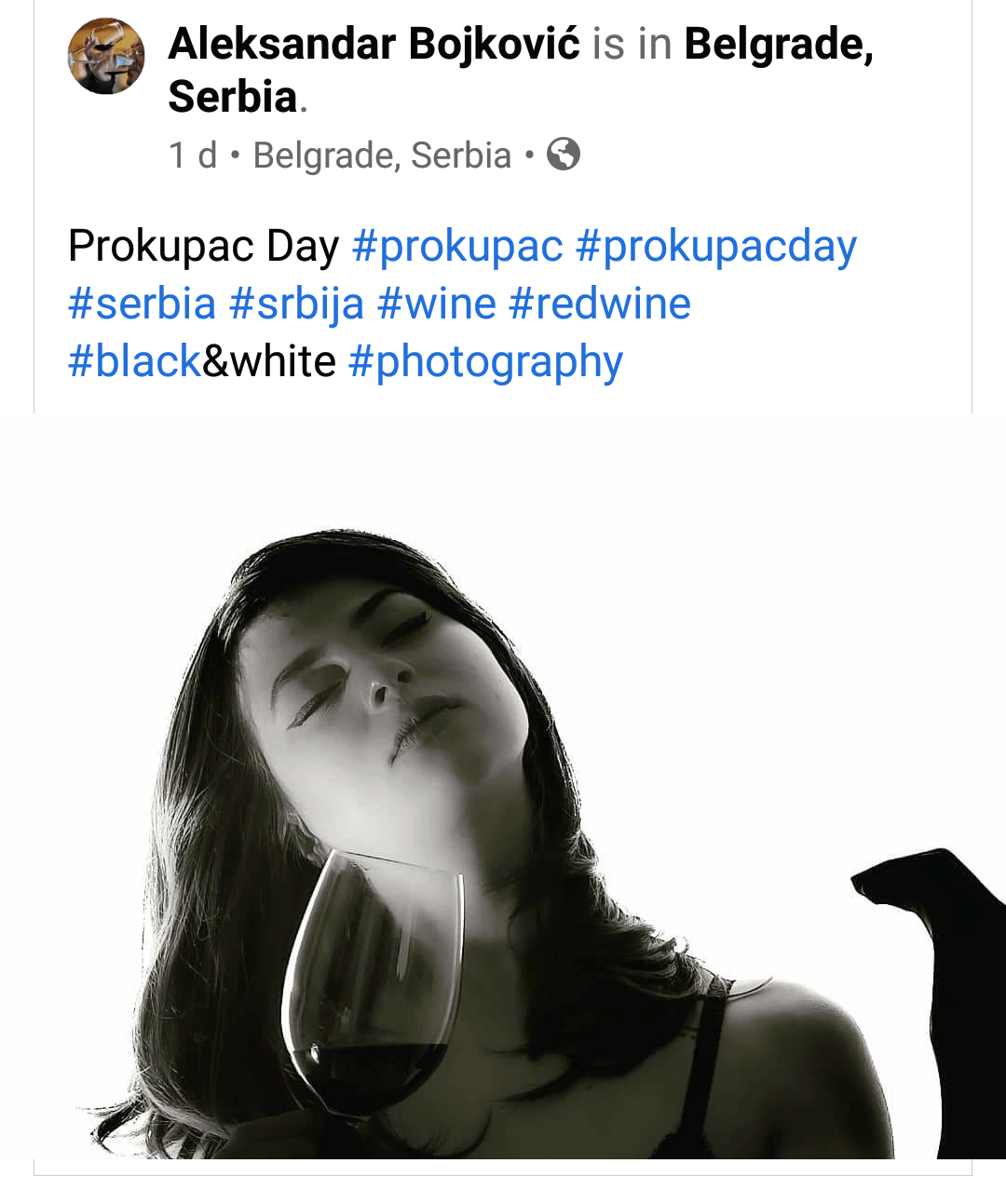The image size is (1006, 1204).
Task: Open the #redwine hashtag
Action: (x=600, y=304)
